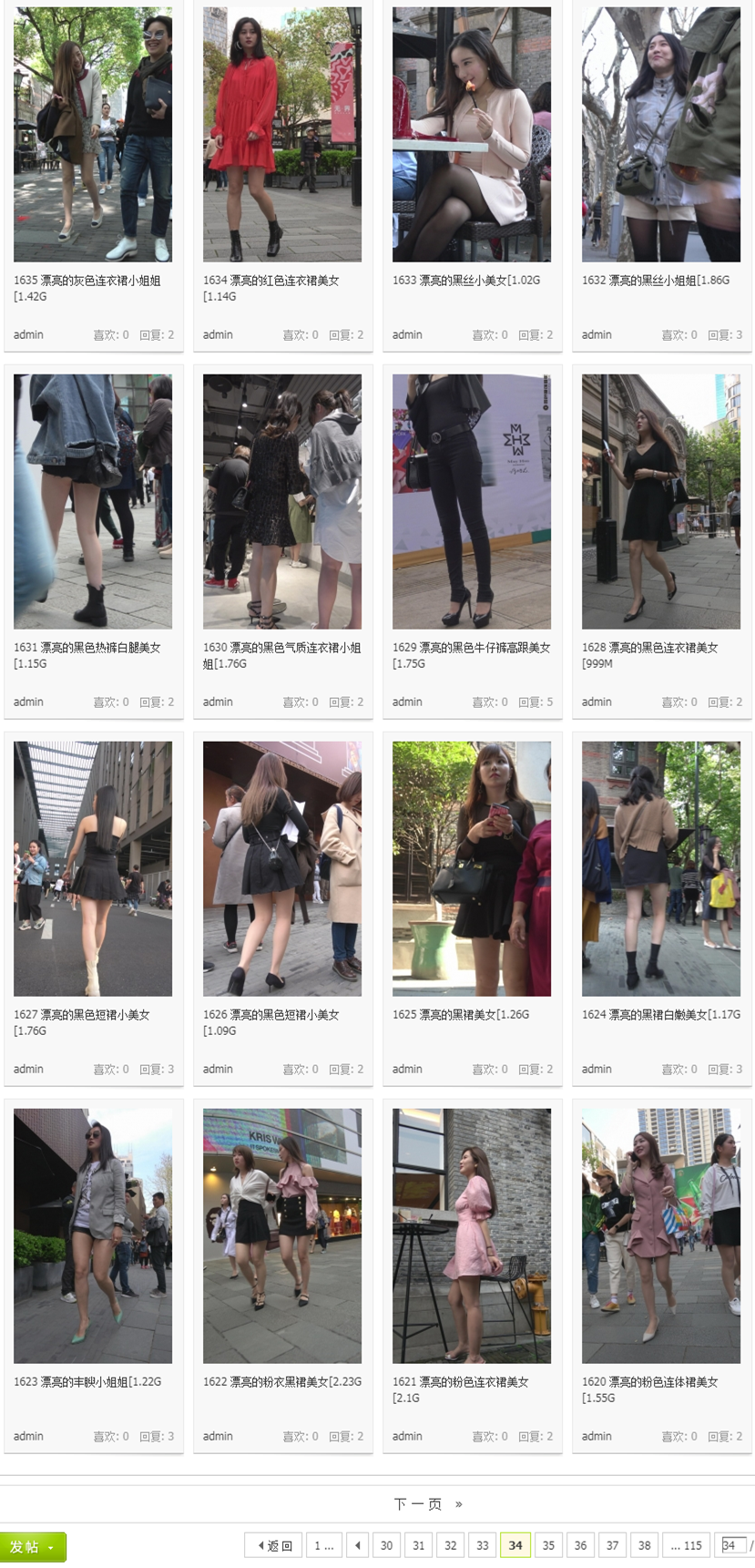Image resolution: width=755 pixels, height=1568 pixels.
Task: Tap the 返回 button in pagination
Action: coord(274,1546)
